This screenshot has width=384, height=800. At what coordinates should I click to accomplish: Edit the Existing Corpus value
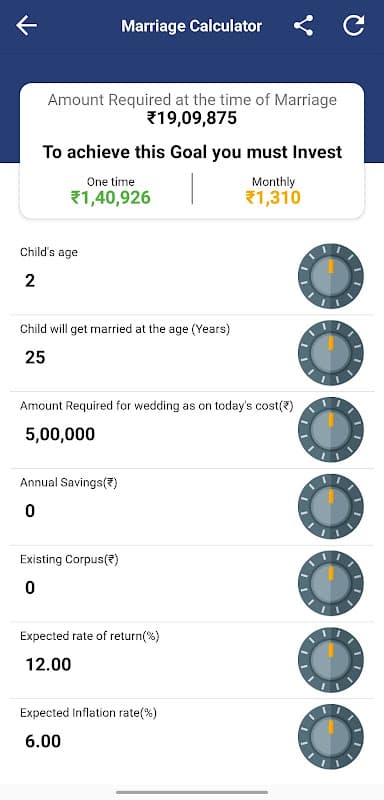coord(30,588)
